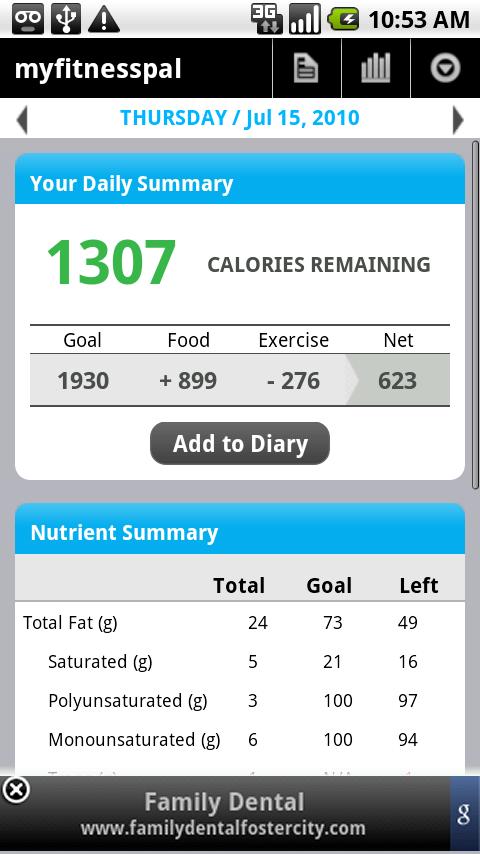Tap the Add to Diary button
The width and height of the screenshot is (480, 854).
240,443
